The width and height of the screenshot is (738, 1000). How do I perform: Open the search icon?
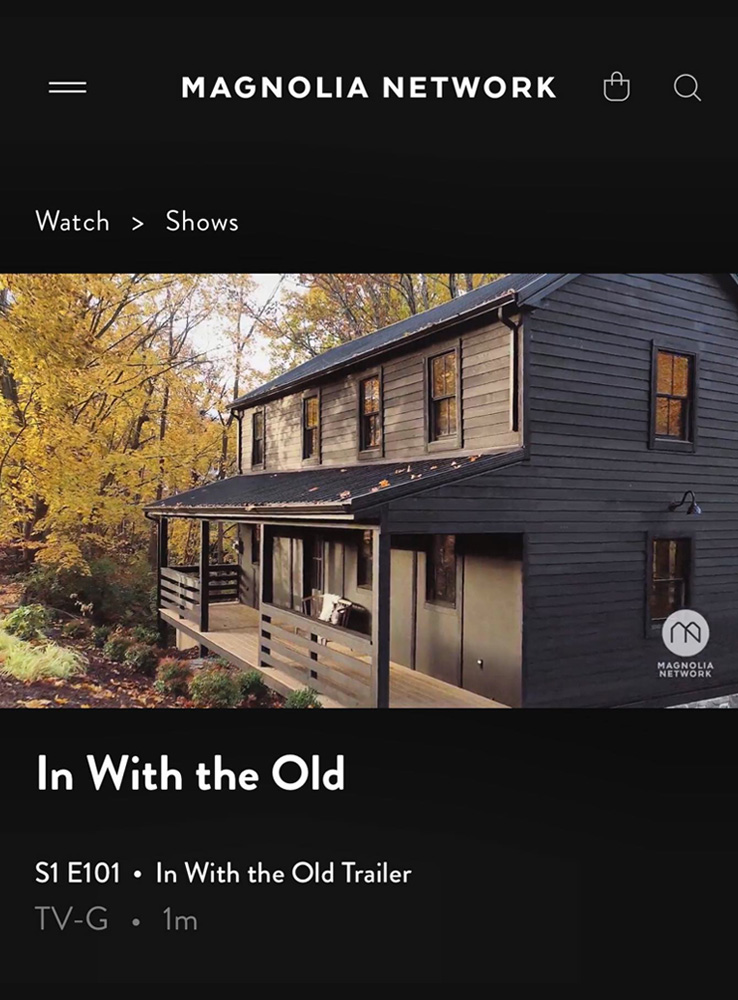(x=687, y=88)
